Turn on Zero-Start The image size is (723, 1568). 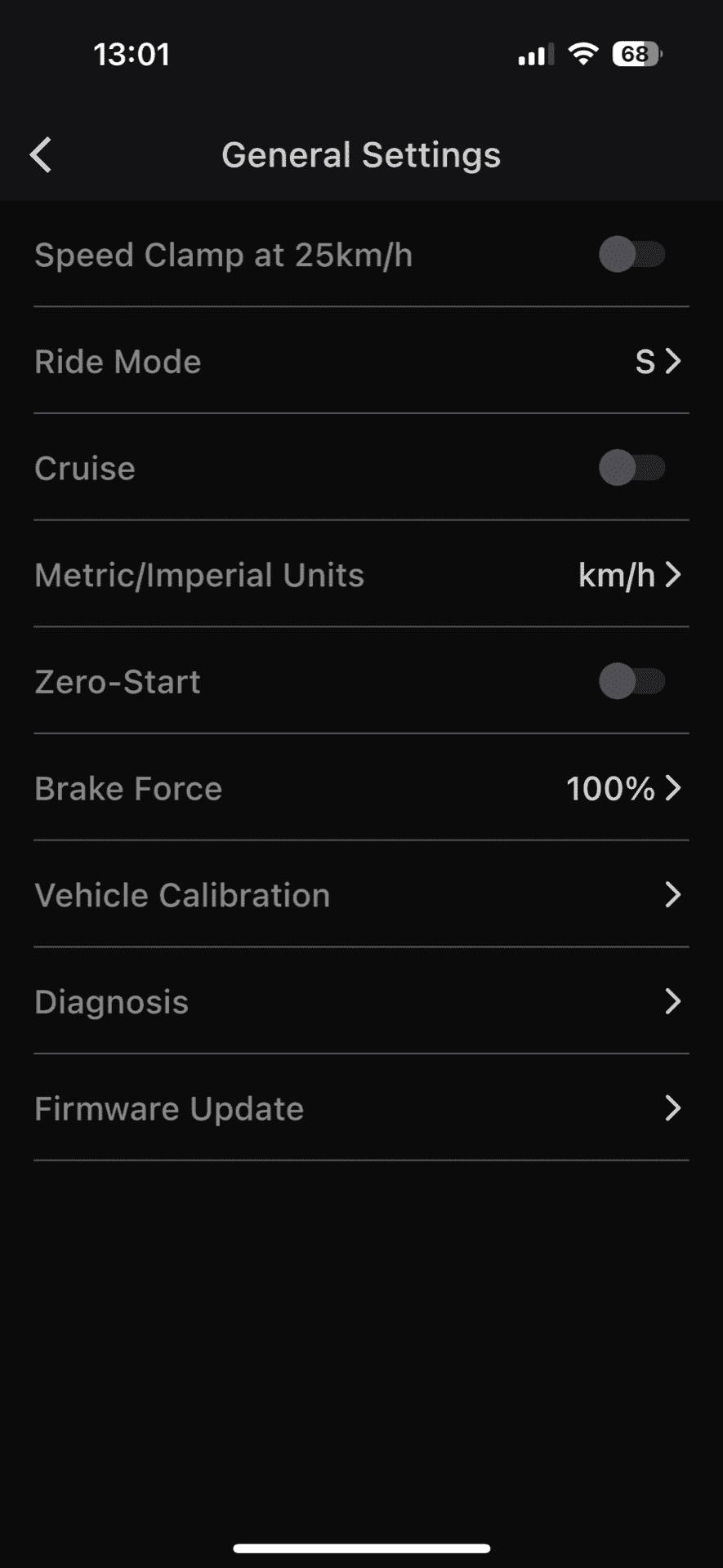tap(632, 681)
